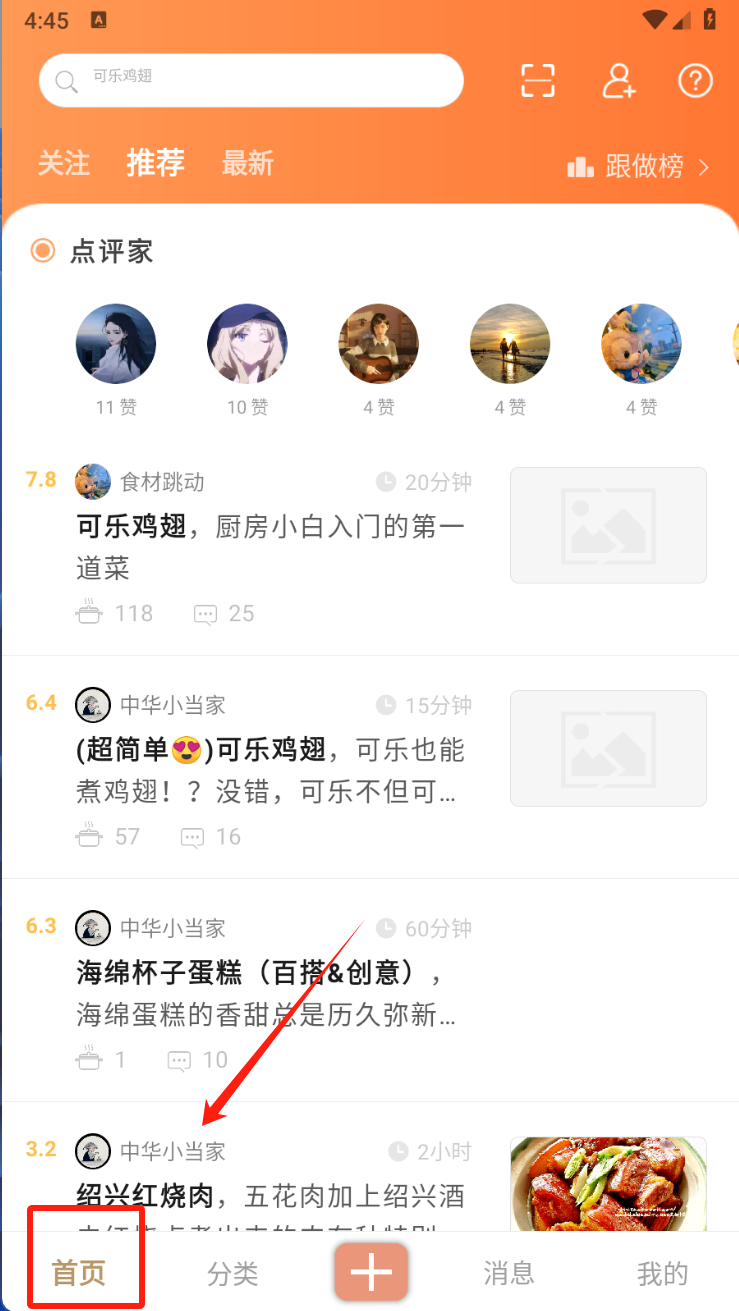The height and width of the screenshot is (1311, 739).
Task: Go to the 我的 tab
Action: [663, 1273]
